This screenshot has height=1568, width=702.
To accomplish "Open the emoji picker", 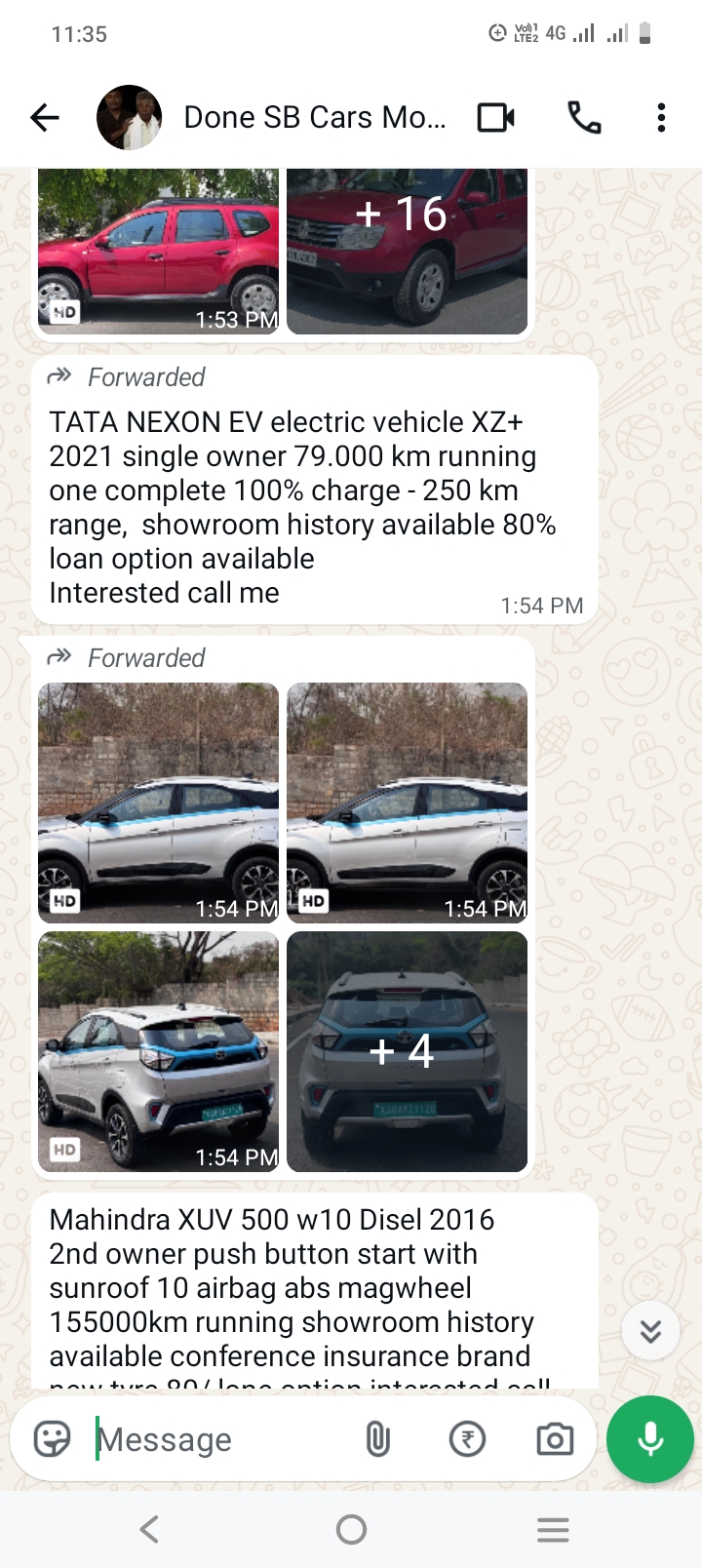I will point(53,1438).
